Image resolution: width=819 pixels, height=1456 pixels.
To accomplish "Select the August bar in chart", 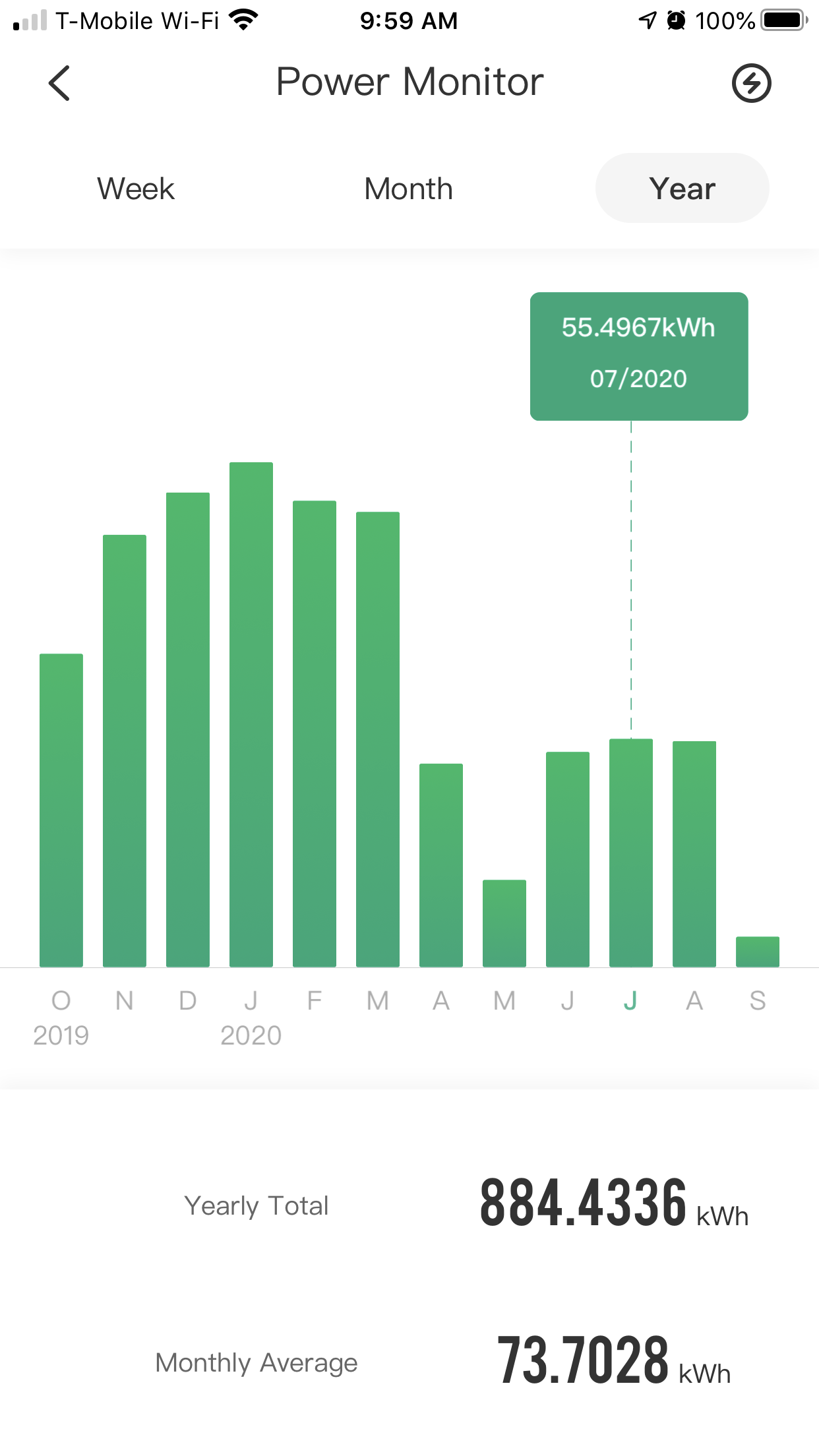I will point(694,854).
